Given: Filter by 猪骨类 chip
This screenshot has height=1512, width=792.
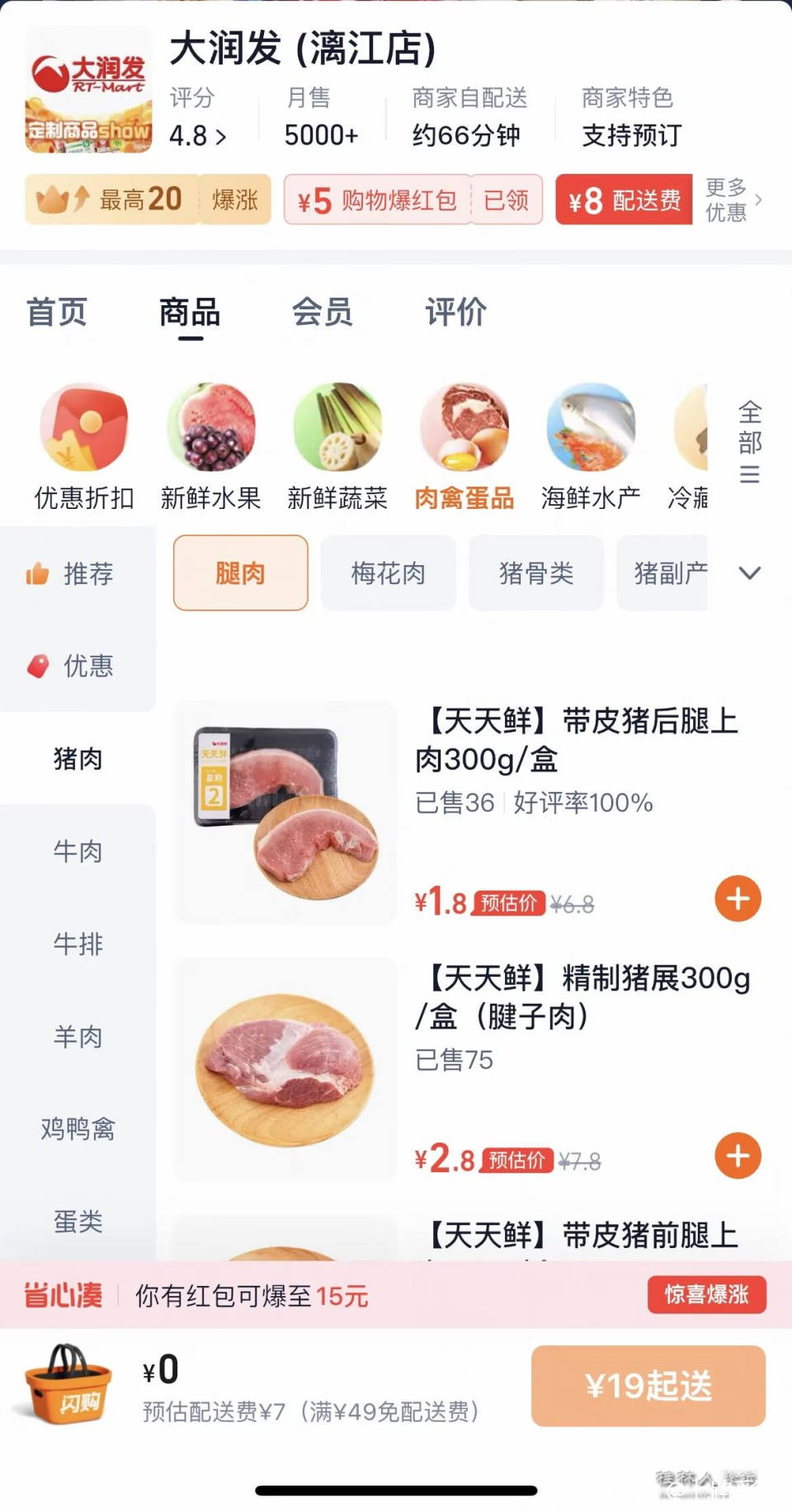Looking at the screenshot, I should point(536,573).
